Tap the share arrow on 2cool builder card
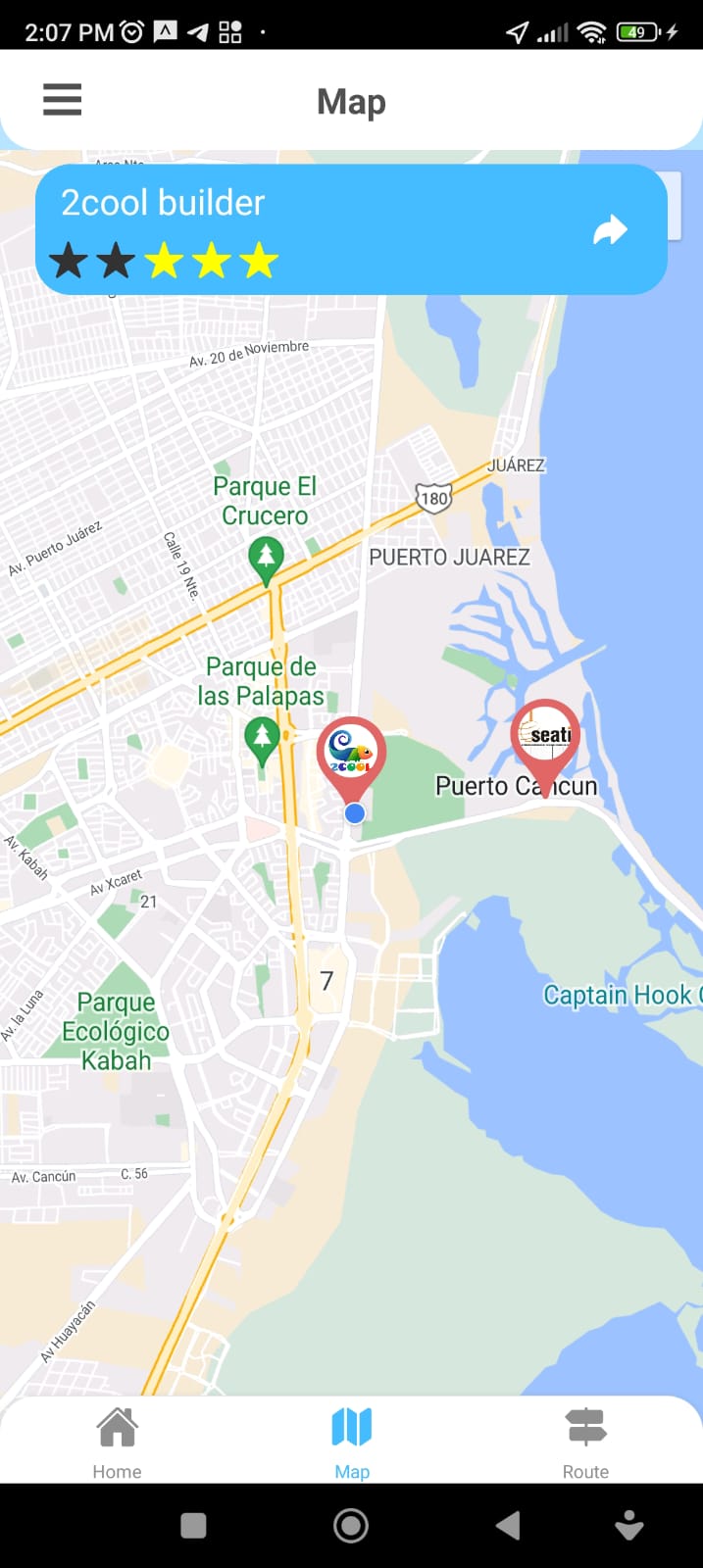 tap(610, 230)
